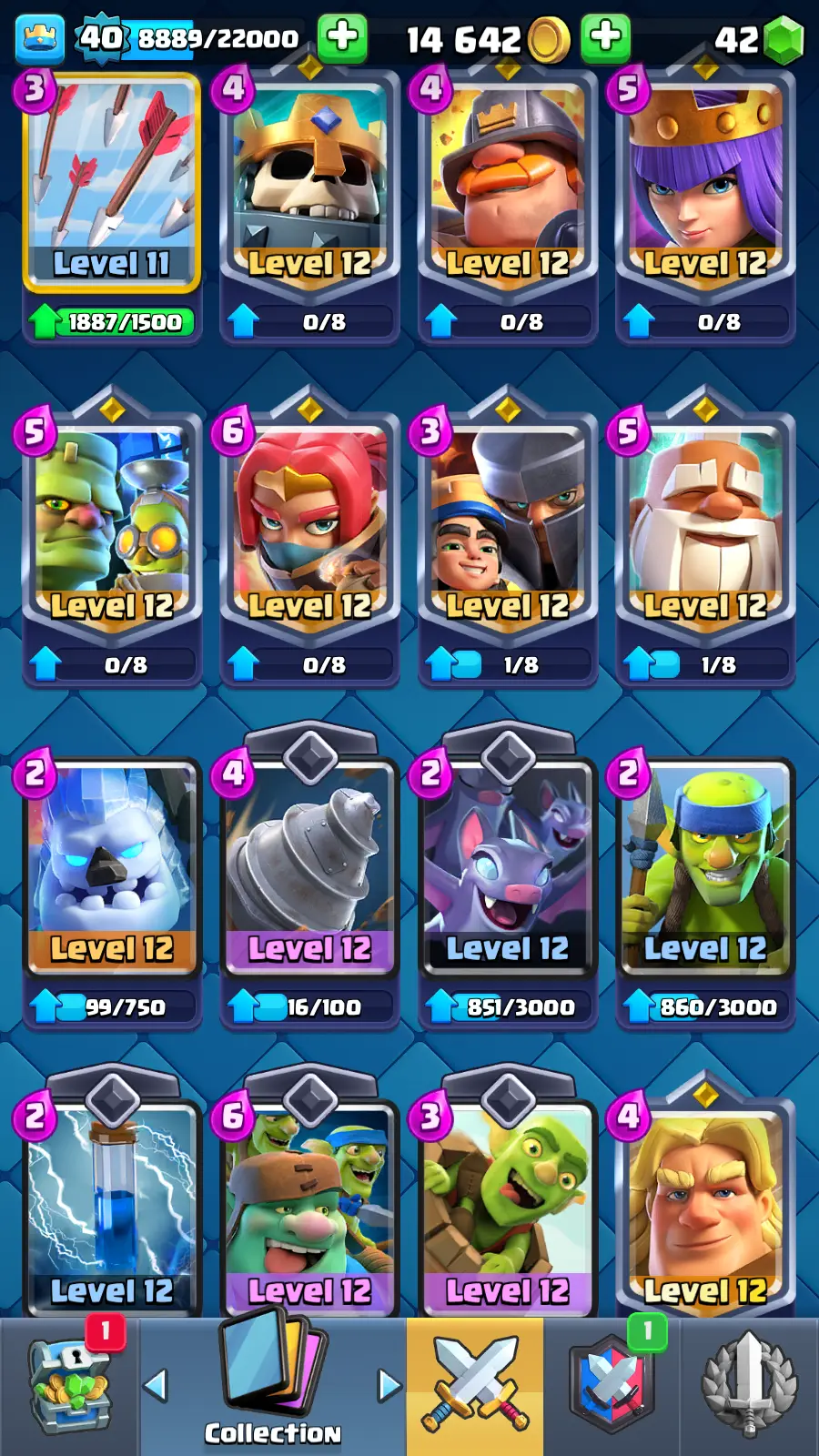Select the Mighty Miner card
819x1456 pixels.
(507, 182)
